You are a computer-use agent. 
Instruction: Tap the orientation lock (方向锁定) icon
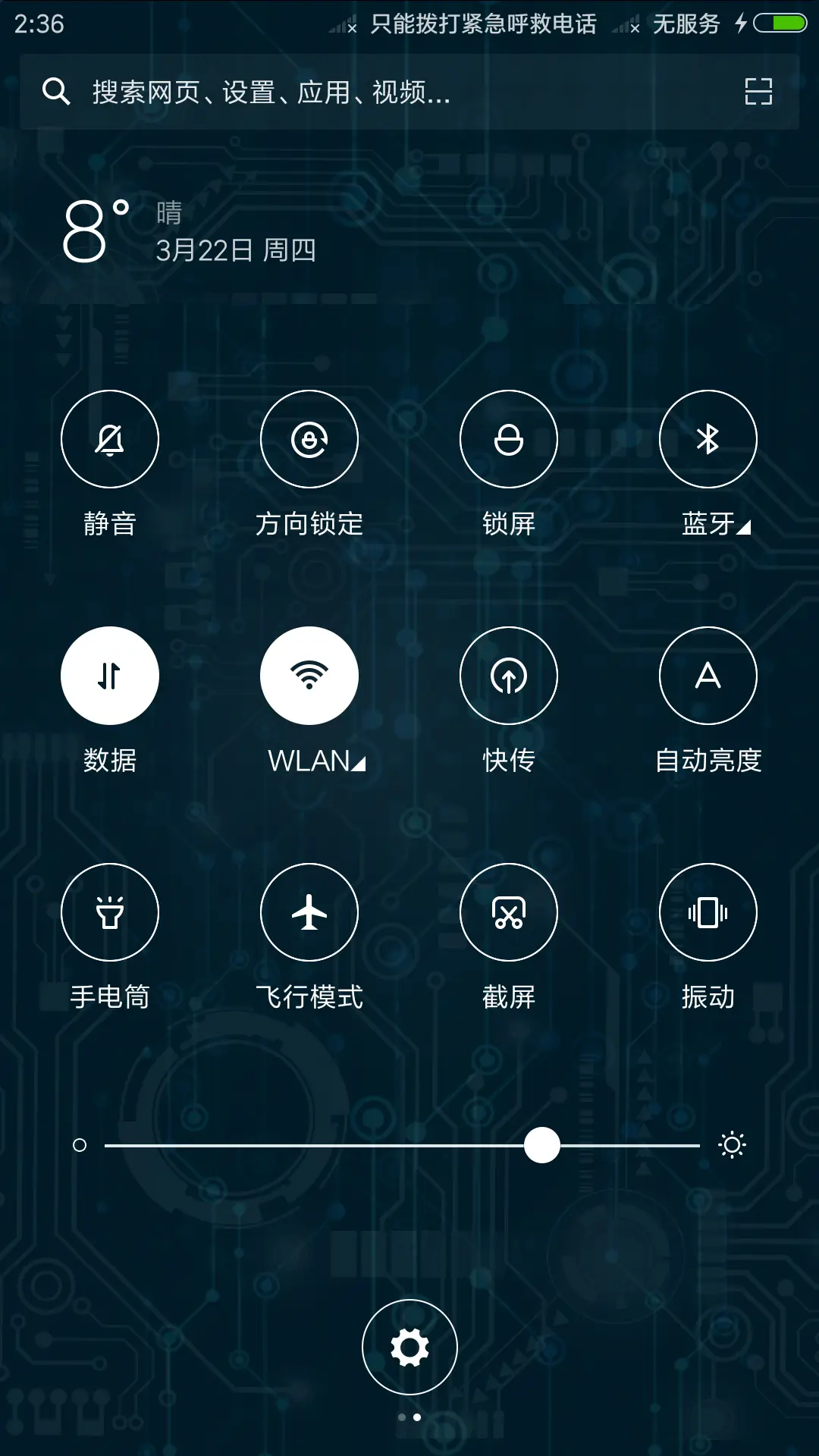(309, 439)
